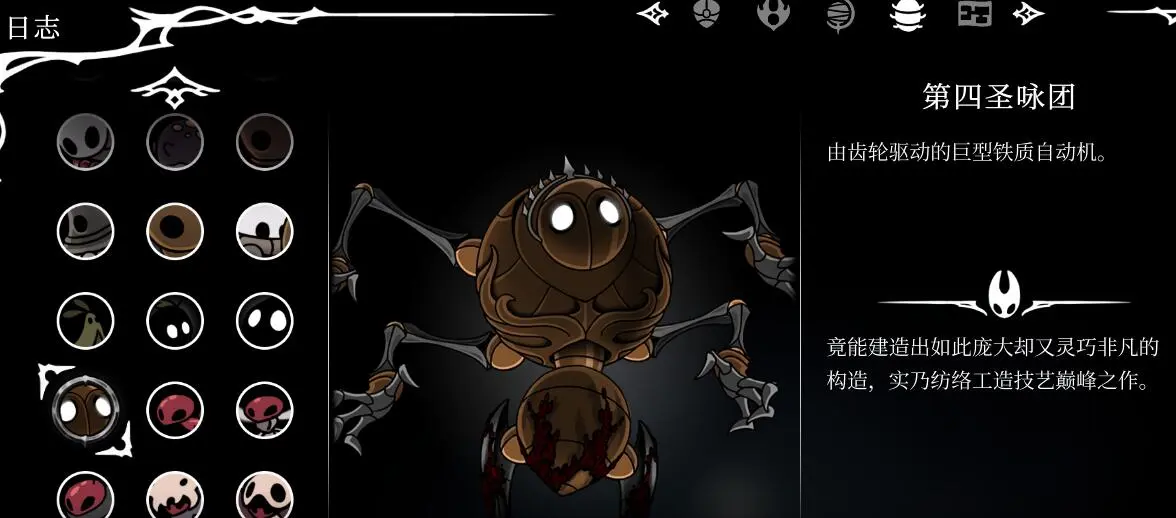
Task: Switch to the mask-shaped inventory tab
Action: click(x=706, y=14)
